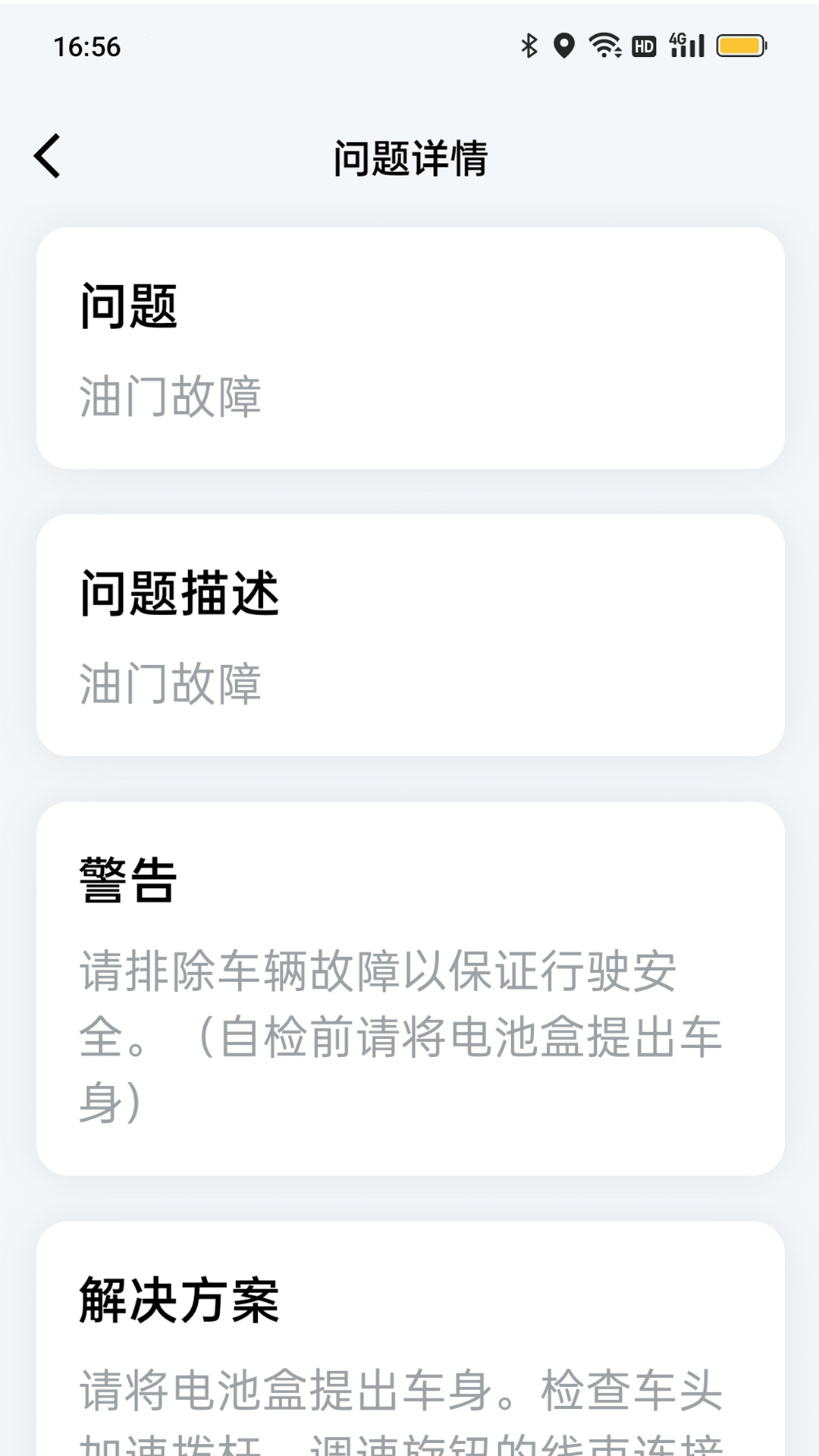819x1456 pixels.
Task: Tap the VoLTE-style signal icon near battery
Action: 686,47
